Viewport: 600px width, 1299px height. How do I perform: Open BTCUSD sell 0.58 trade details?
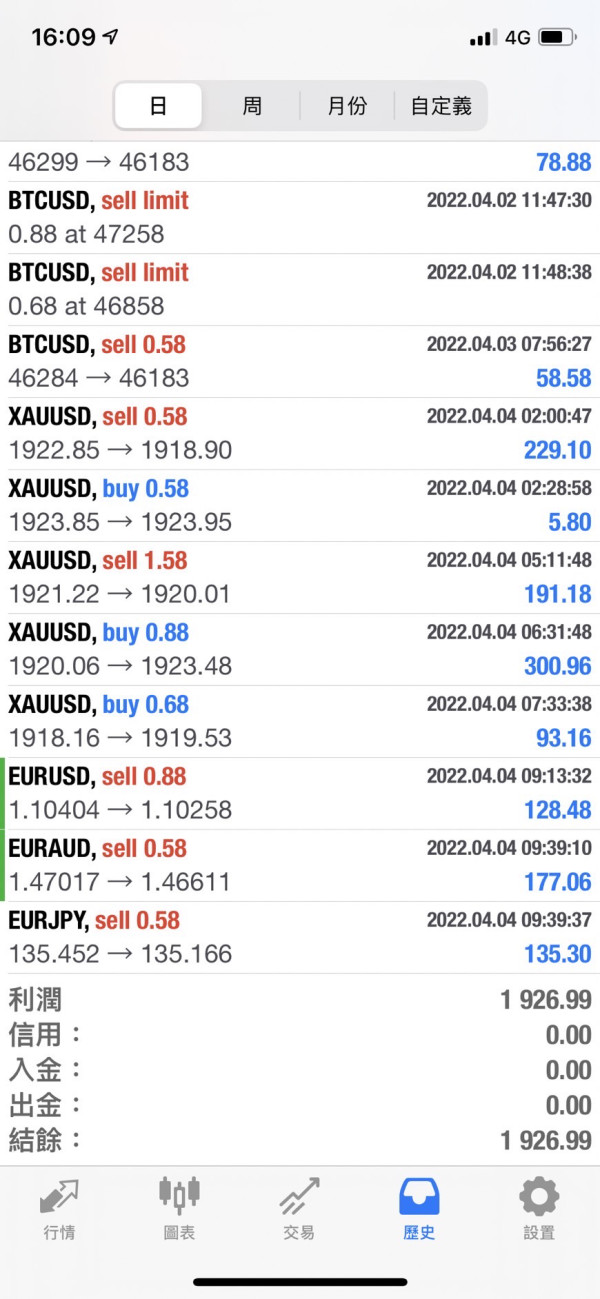300,362
